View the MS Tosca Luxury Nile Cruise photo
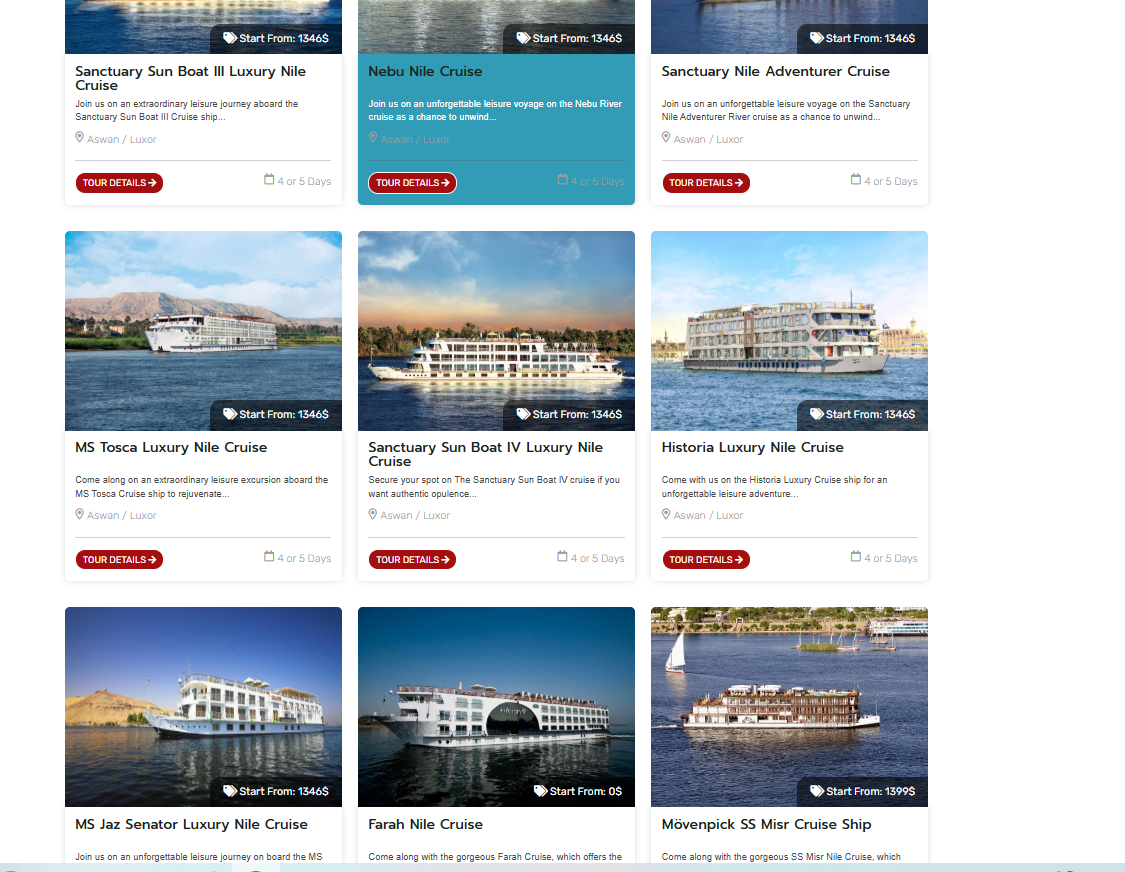The image size is (1125, 872). coord(203,330)
